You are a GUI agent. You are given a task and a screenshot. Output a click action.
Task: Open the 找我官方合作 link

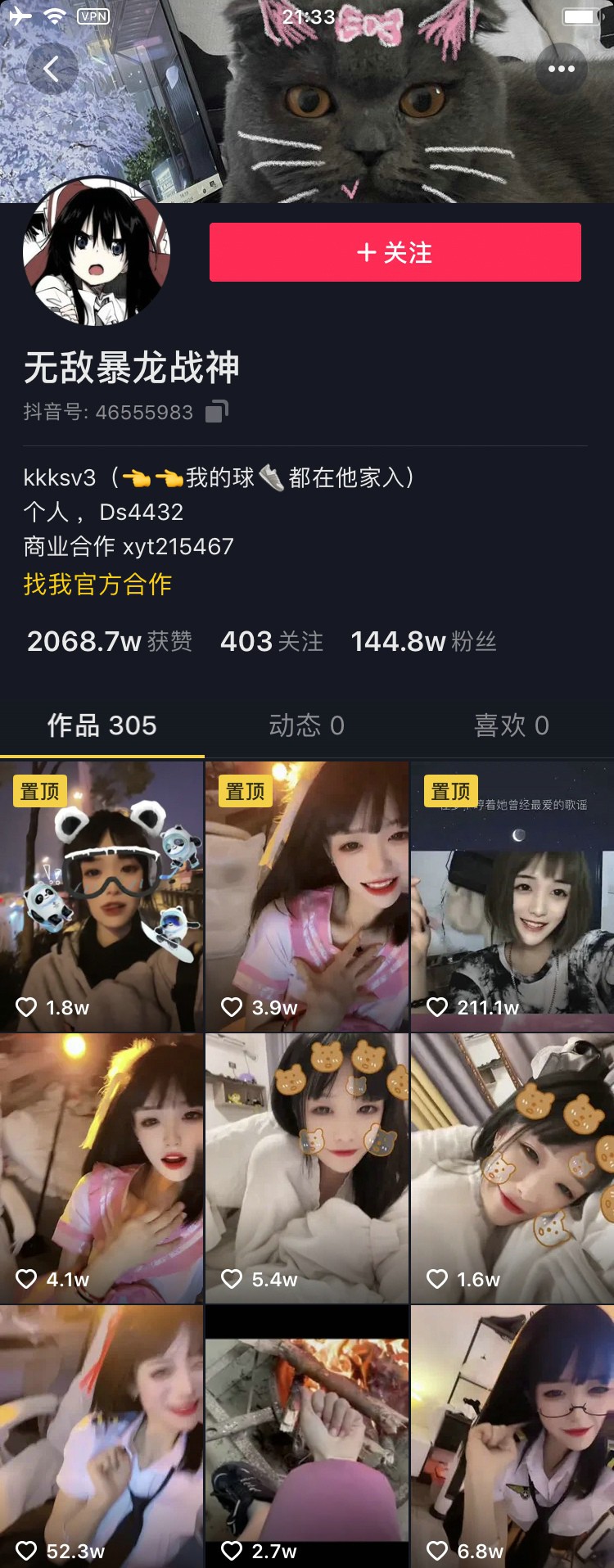(97, 584)
